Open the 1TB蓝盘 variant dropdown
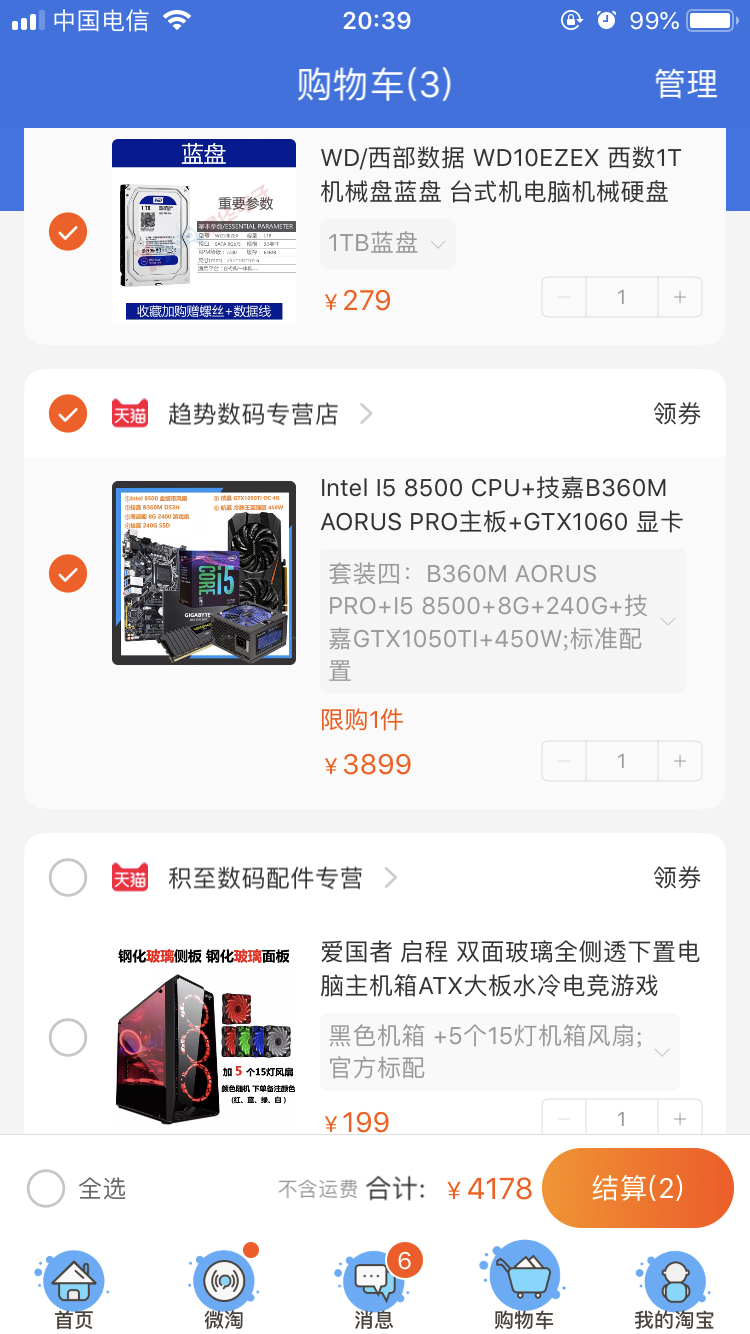750x1334 pixels. point(388,244)
